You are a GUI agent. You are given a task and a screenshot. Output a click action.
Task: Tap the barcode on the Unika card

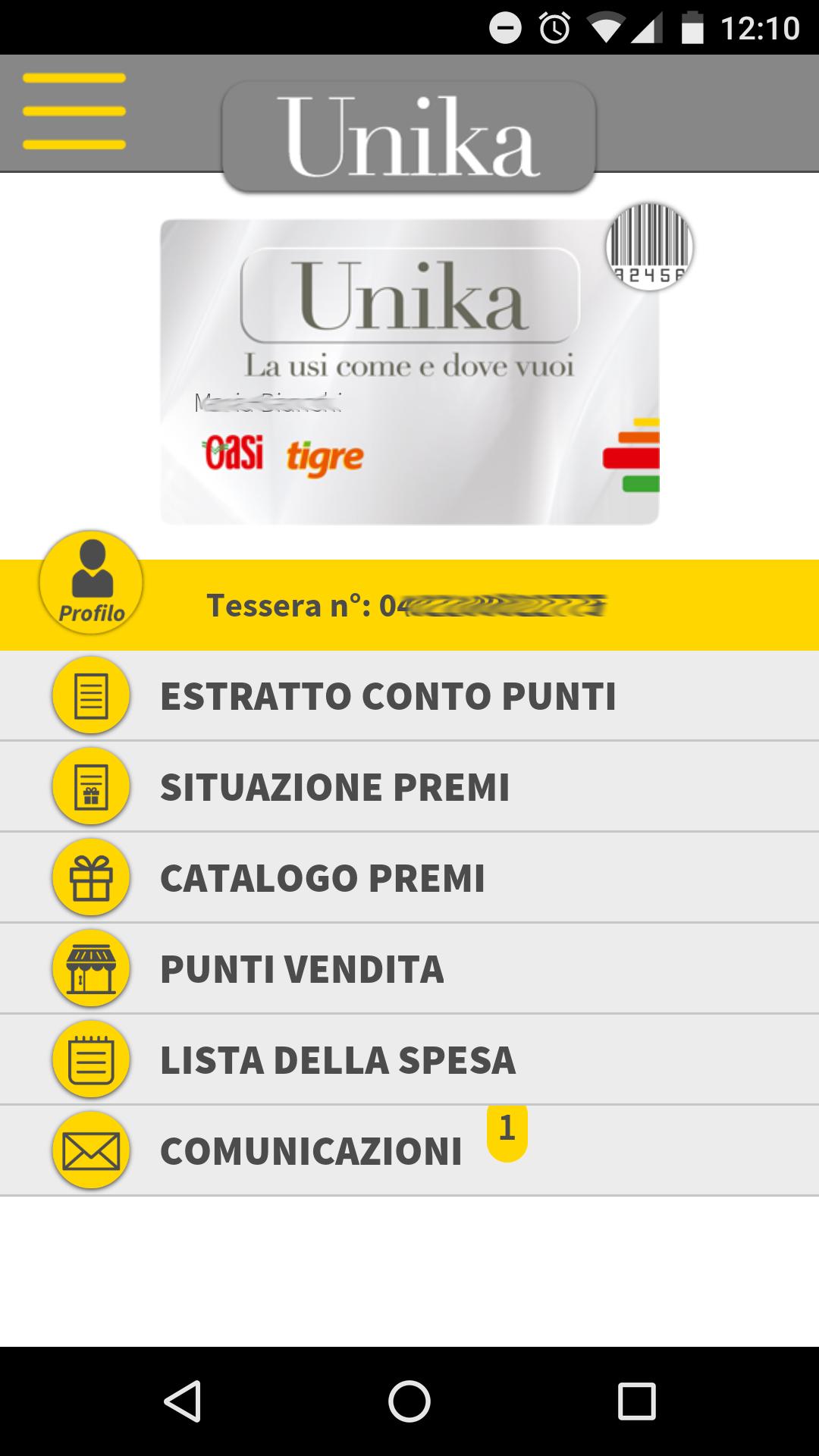click(x=651, y=246)
